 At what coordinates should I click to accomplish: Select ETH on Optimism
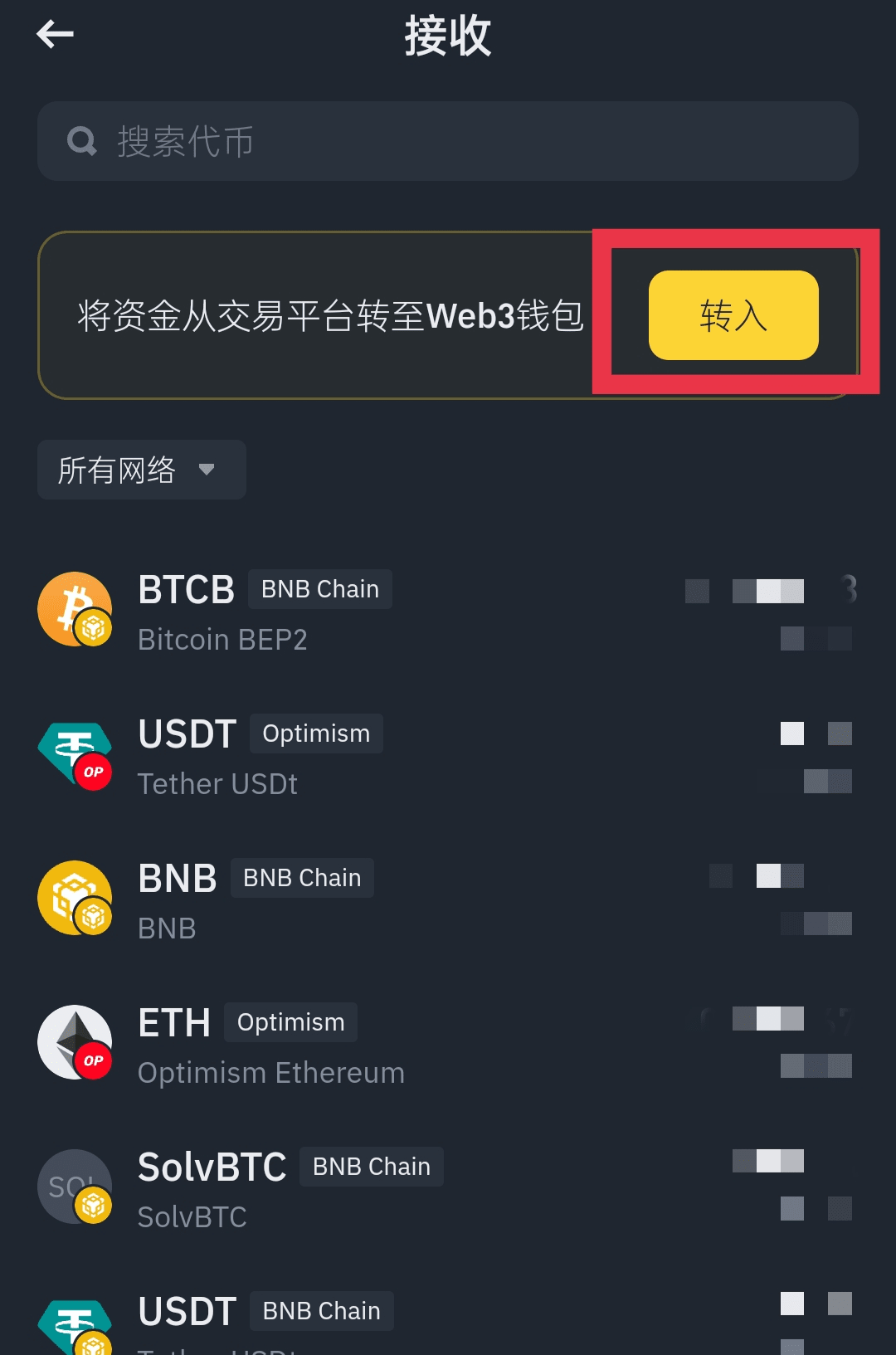pyautogui.click(x=332, y=1046)
